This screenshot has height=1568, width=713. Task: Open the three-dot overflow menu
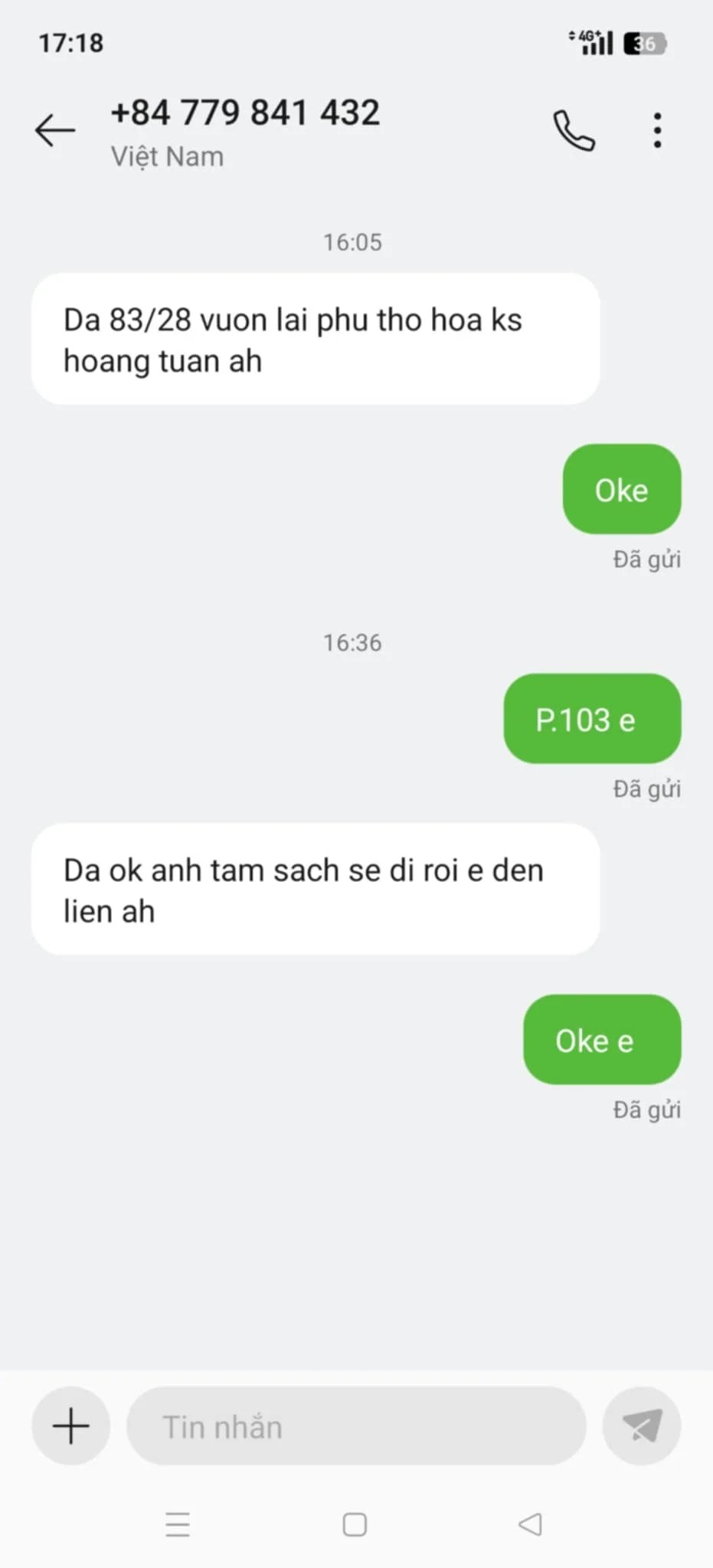point(657,131)
